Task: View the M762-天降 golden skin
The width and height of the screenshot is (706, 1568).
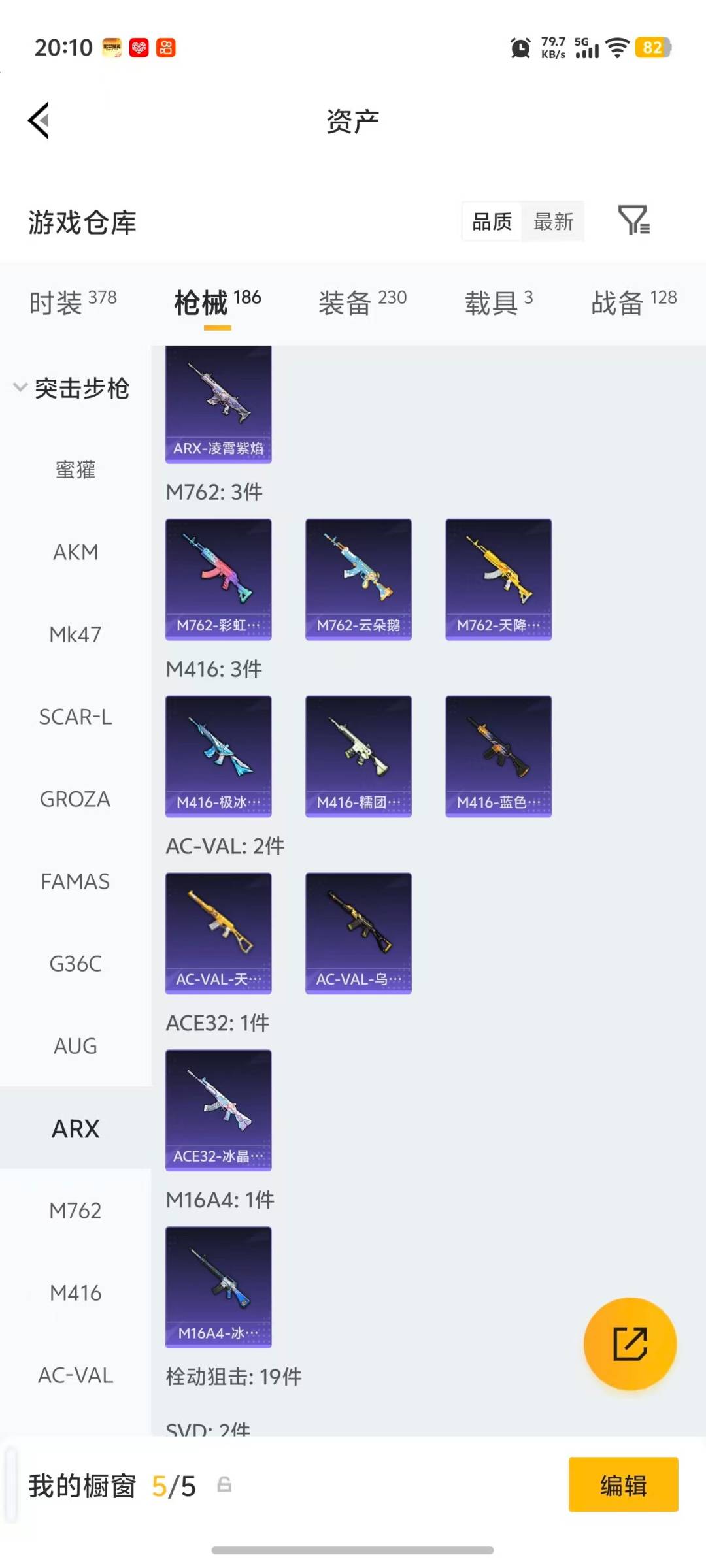Action: (498, 578)
